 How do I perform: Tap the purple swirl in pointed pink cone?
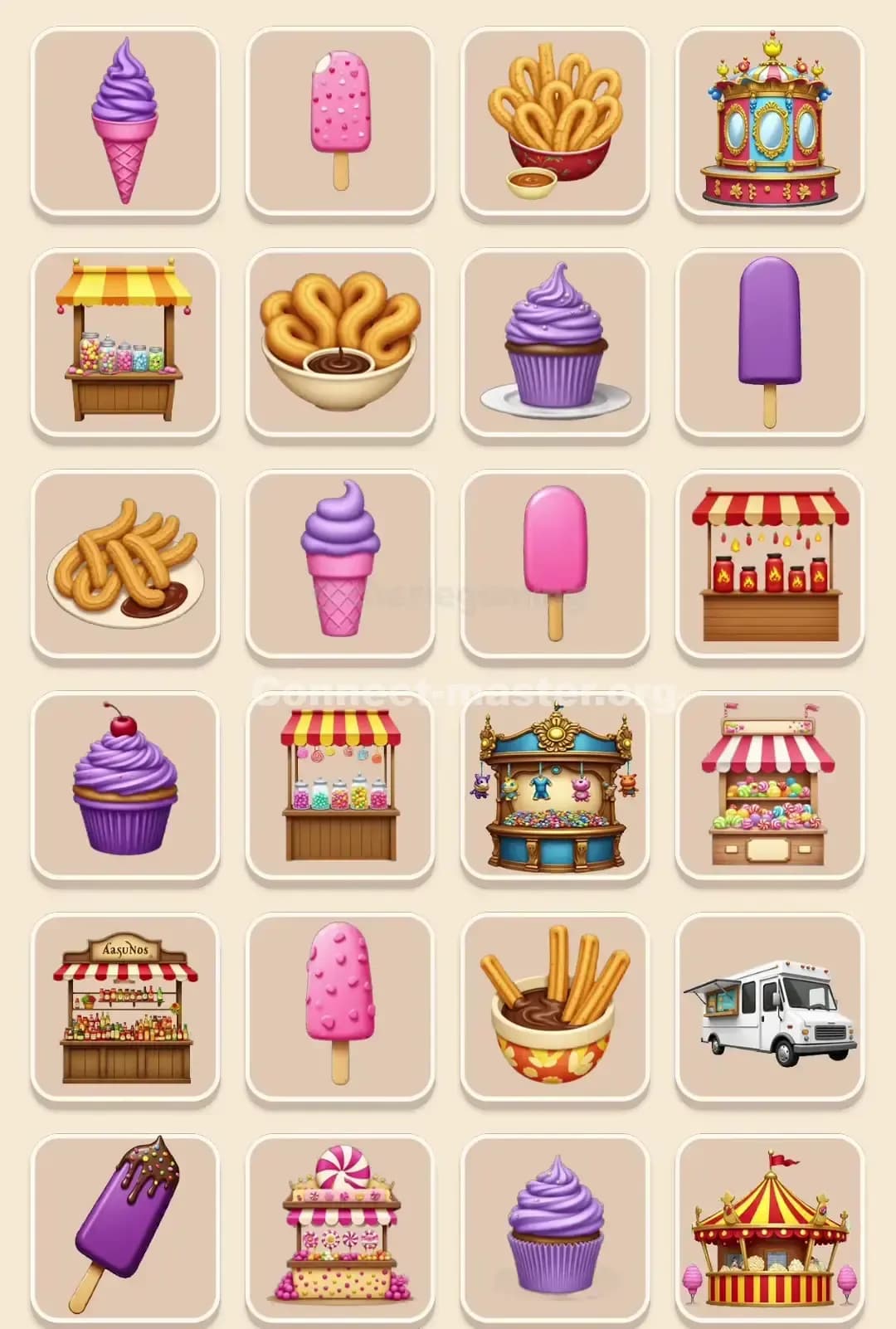[125, 121]
